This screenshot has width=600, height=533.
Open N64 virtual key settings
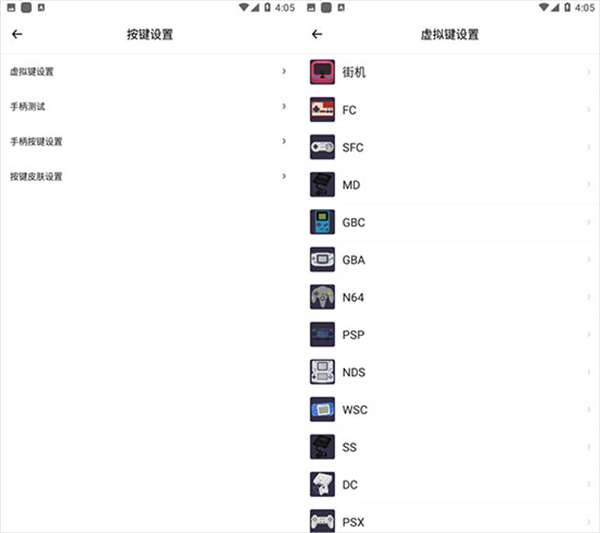(450, 297)
